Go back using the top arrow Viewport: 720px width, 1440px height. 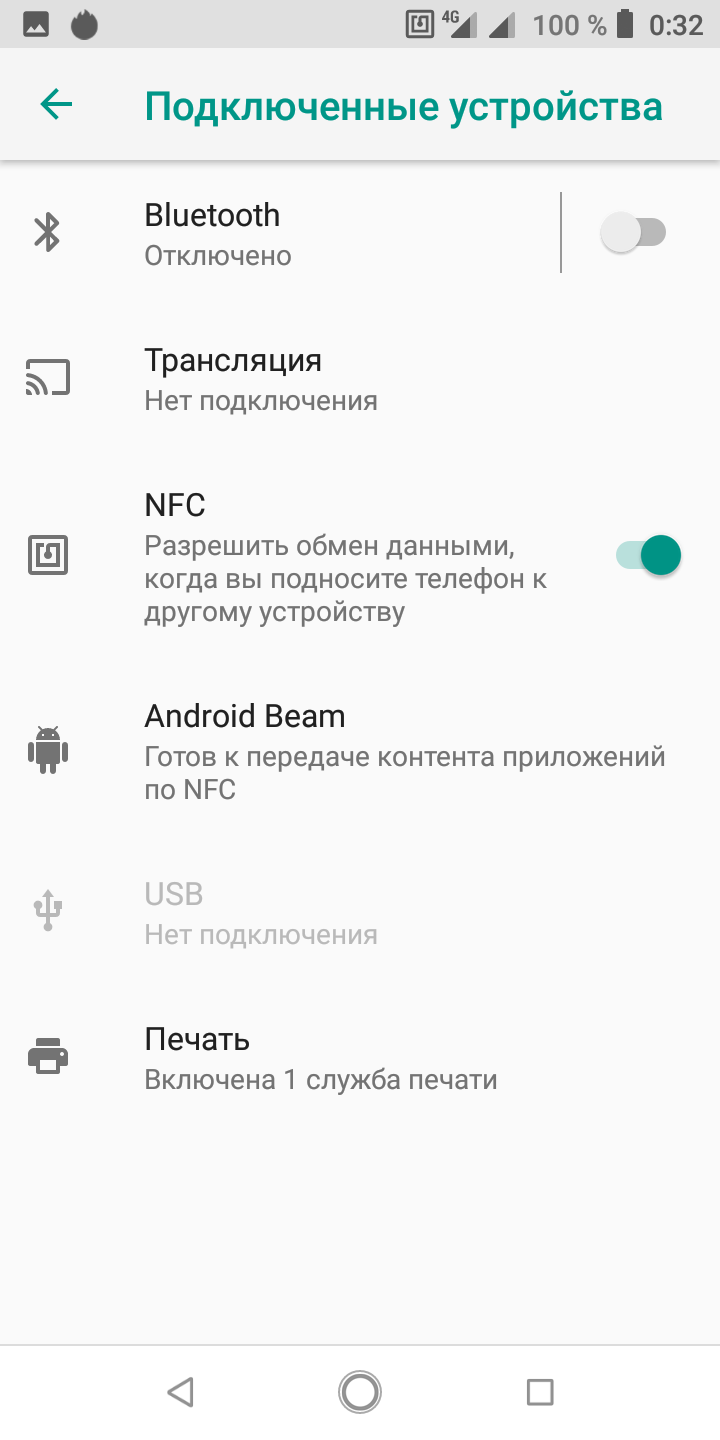click(x=56, y=105)
